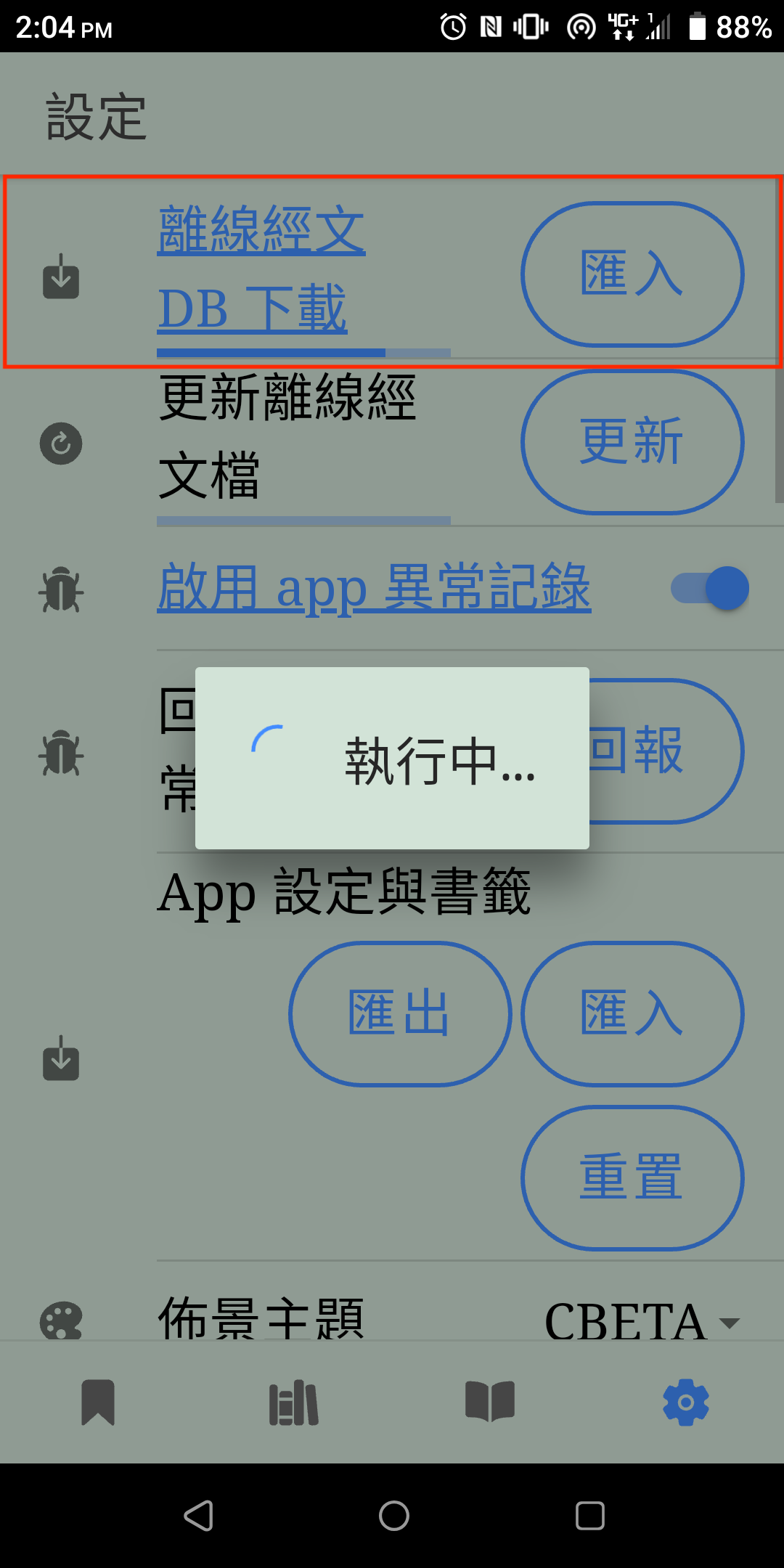Tap 匯出 under App 設定與書籤

pos(400,1014)
